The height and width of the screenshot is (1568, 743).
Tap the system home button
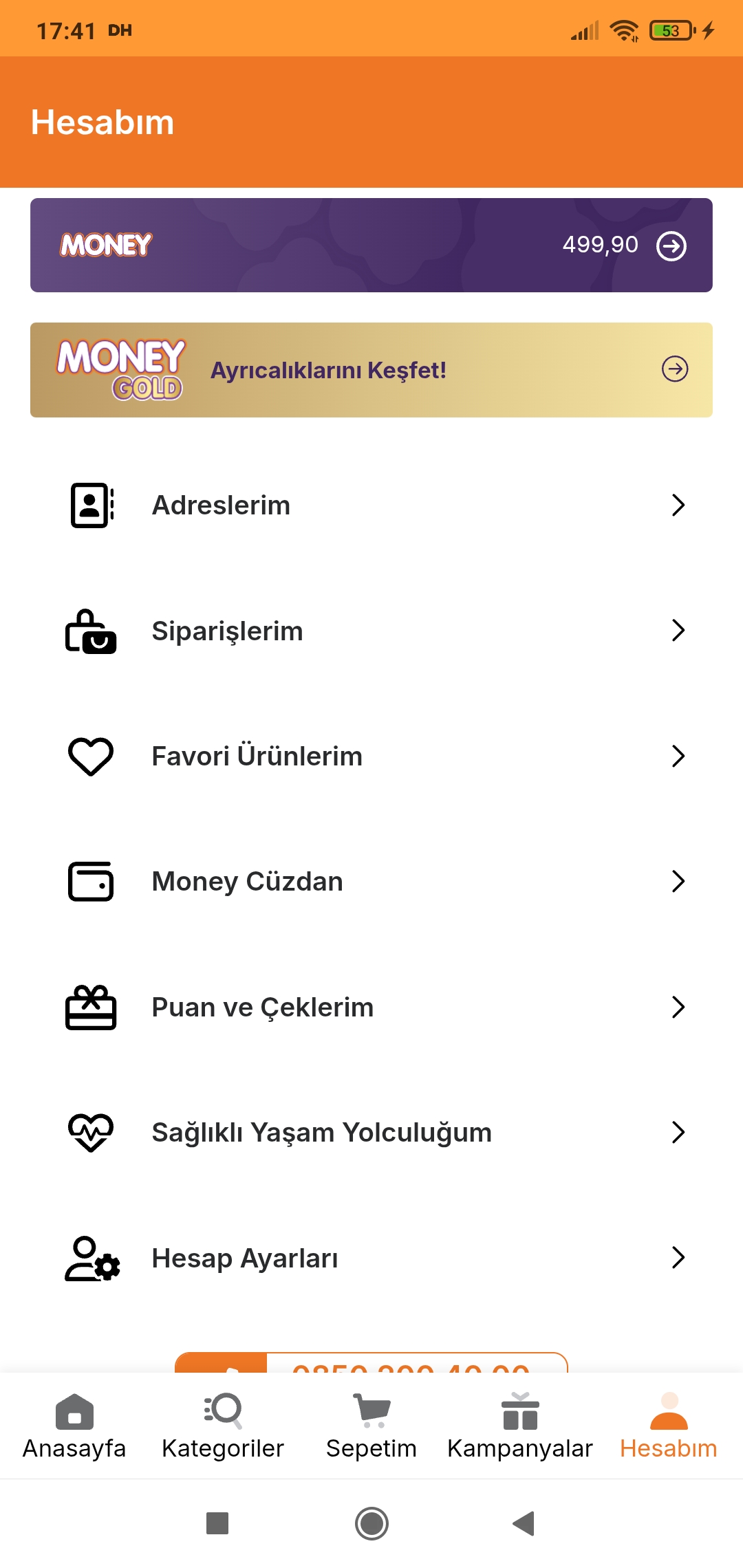(x=371, y=1523)
